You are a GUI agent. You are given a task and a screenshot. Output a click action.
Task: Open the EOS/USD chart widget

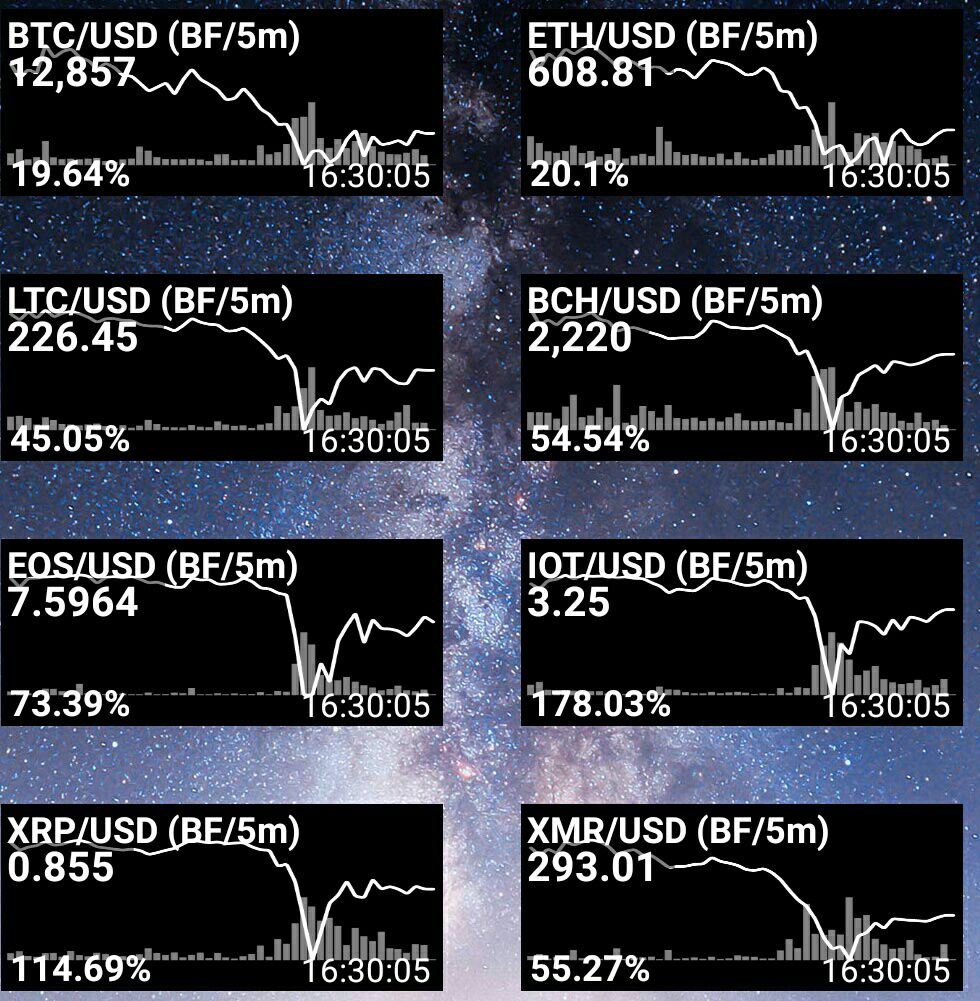point(222,632)
